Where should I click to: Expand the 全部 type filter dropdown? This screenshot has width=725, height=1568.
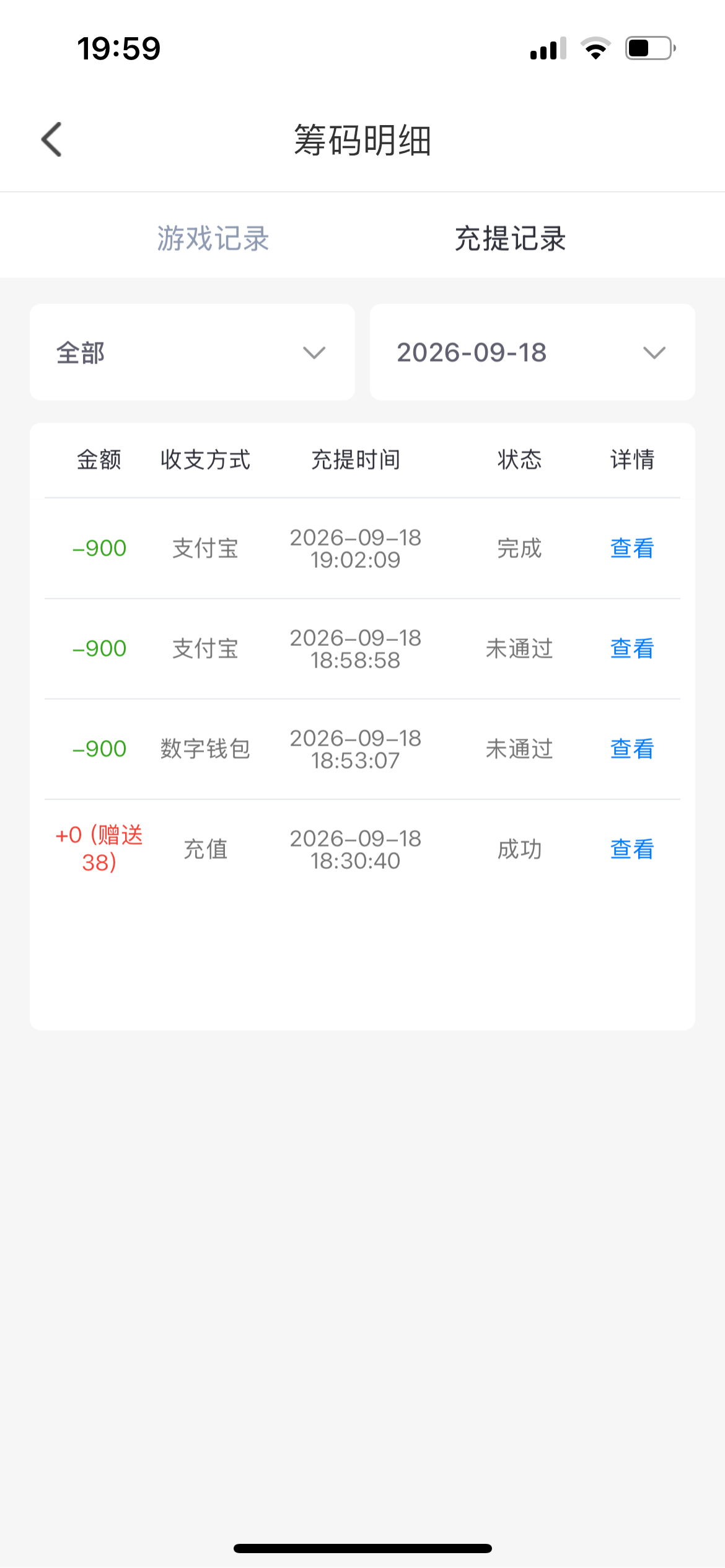192,352
